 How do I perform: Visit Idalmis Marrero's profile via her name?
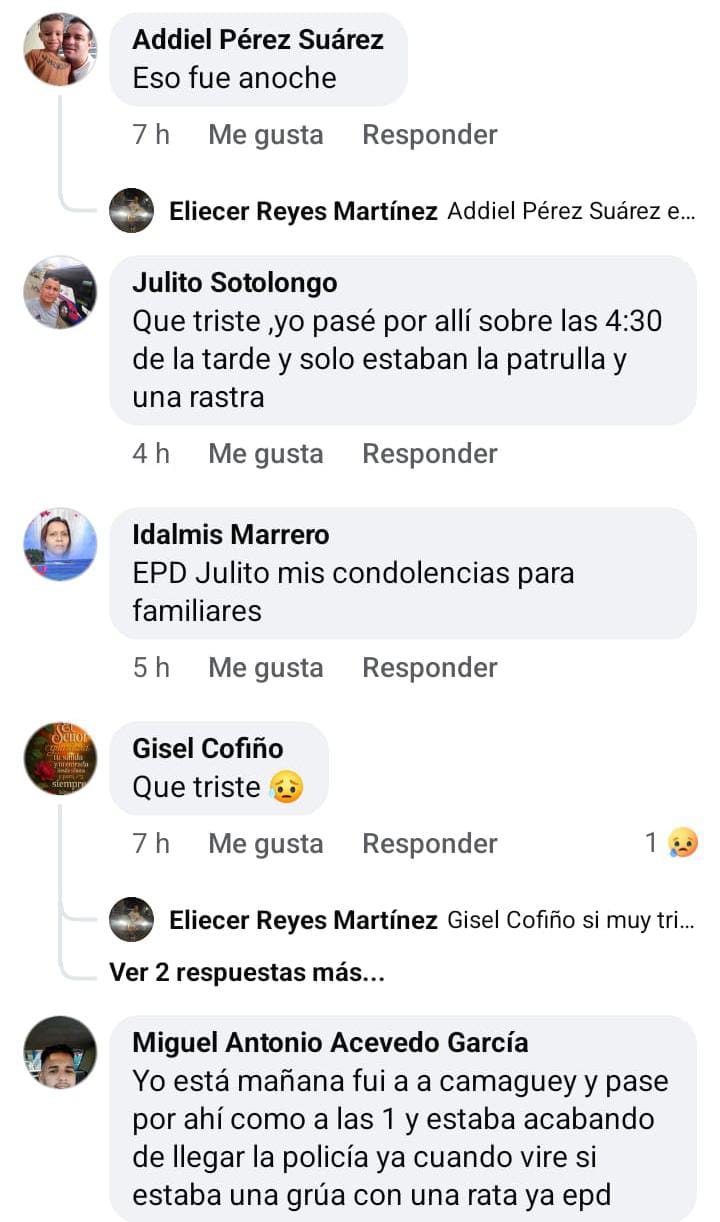click(x=230, y=535)
